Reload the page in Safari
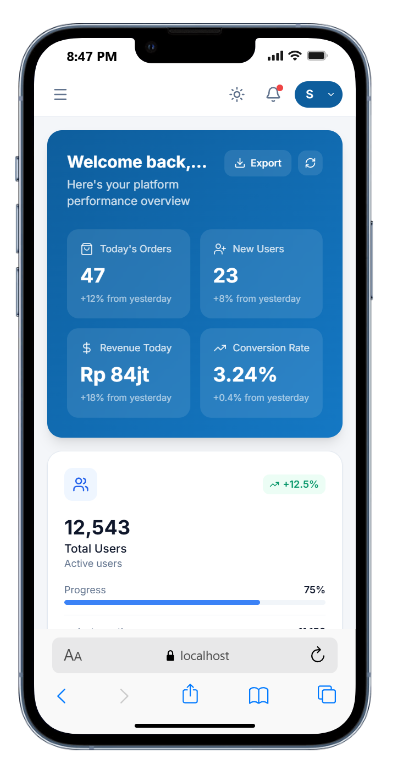 click(317, 655)
